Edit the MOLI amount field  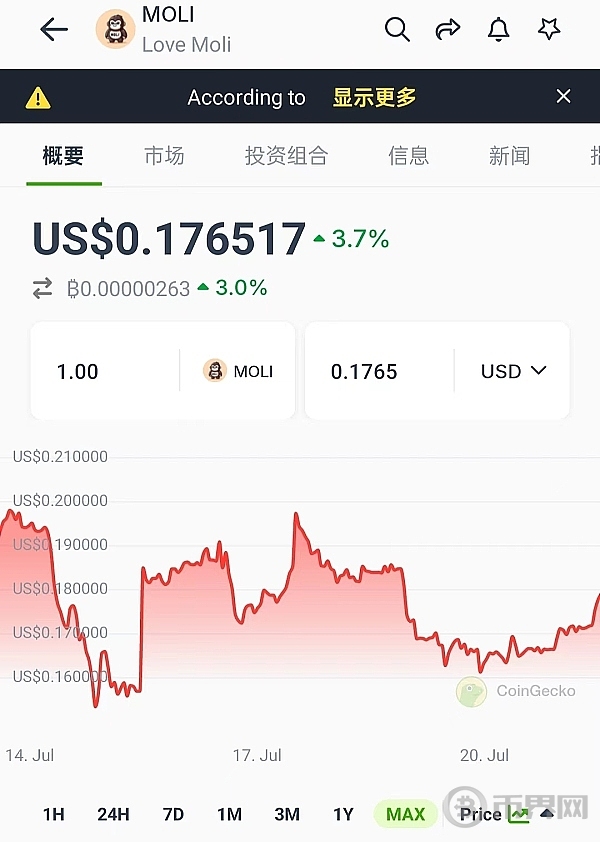pos(110,372)
